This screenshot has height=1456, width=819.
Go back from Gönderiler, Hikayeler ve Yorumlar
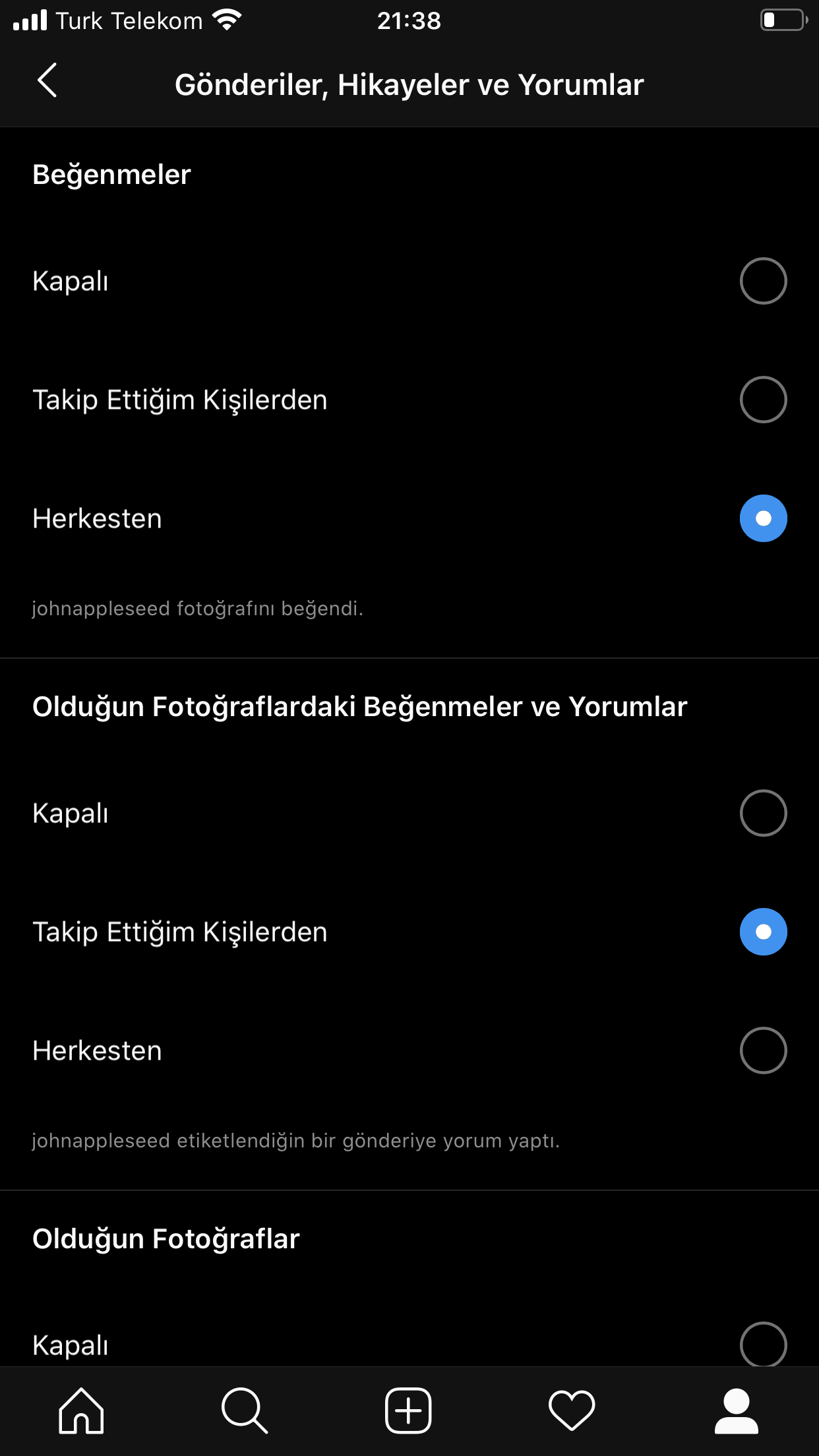point(47,82)
